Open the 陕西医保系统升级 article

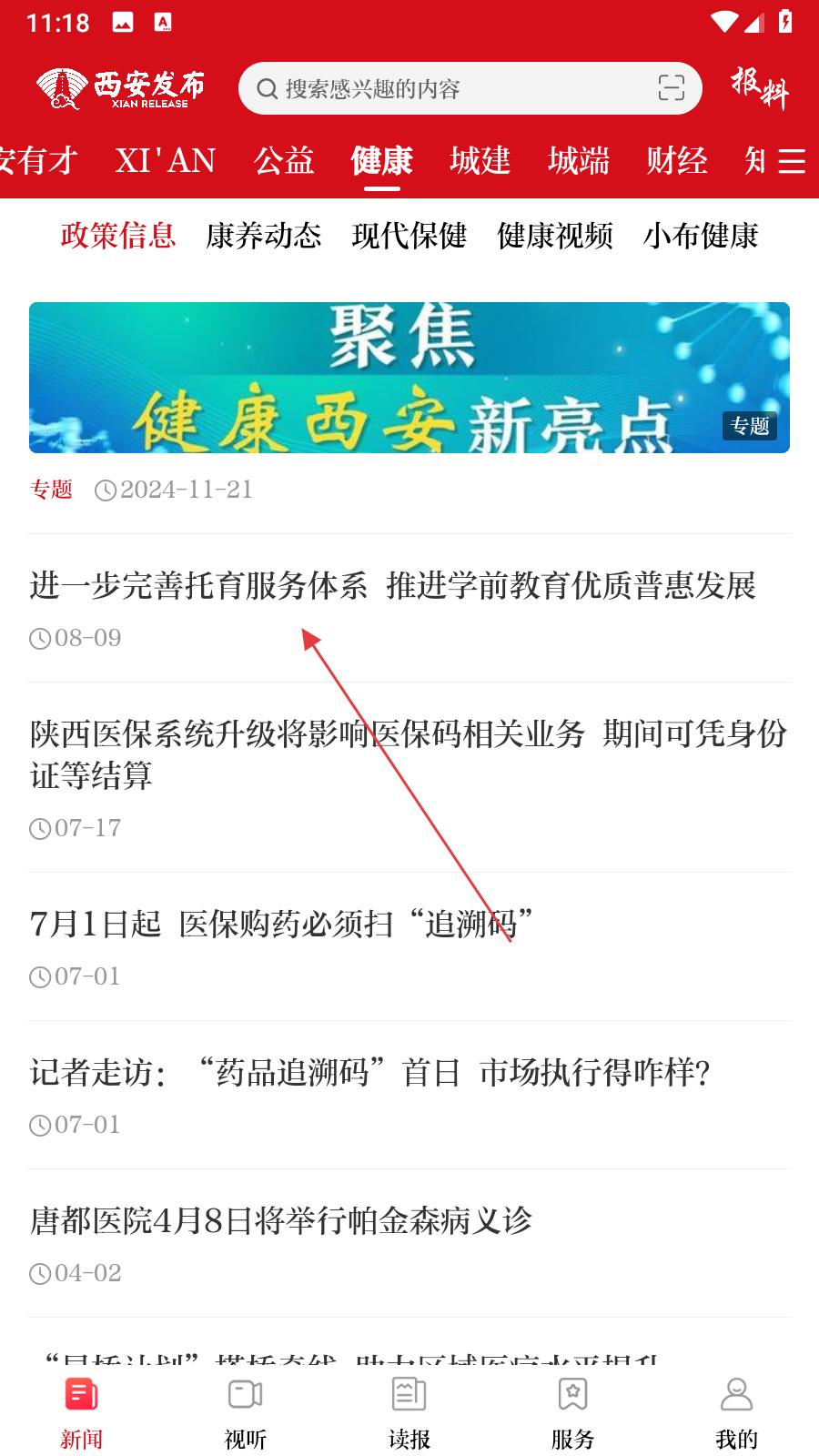[409, 754]
